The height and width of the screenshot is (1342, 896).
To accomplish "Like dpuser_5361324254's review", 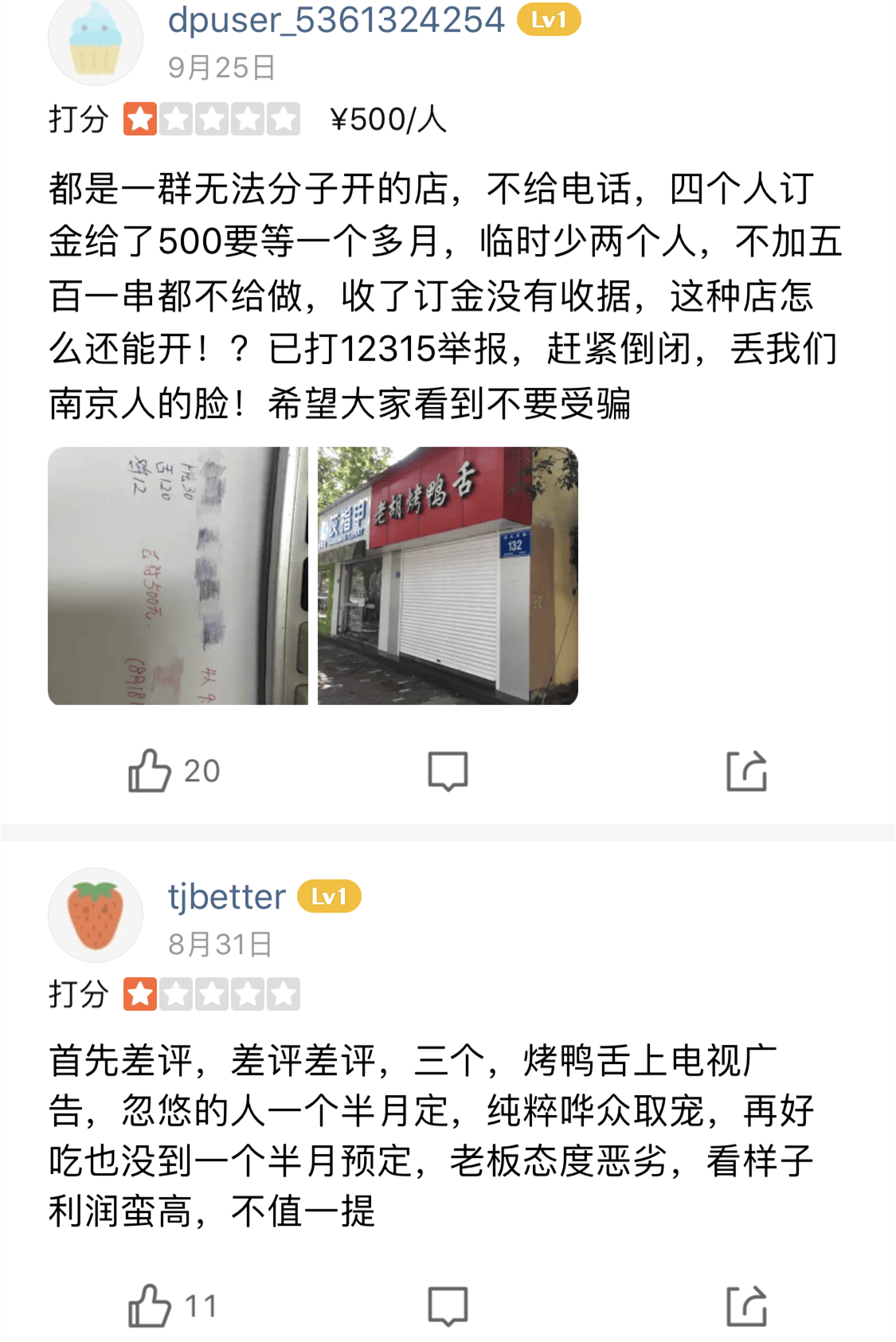I will [150, 770].
